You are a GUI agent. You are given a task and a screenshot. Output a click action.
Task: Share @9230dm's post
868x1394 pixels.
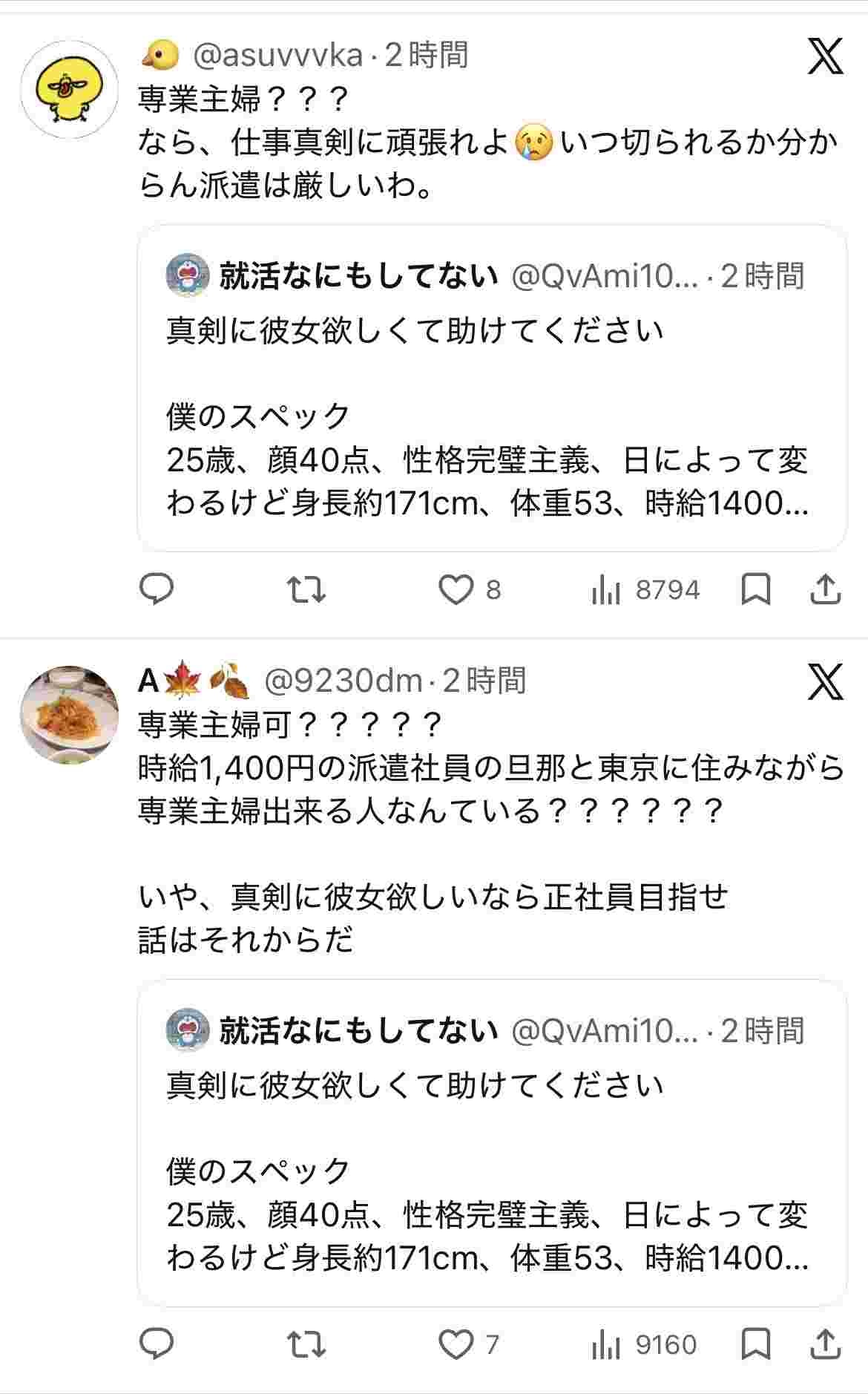tap(825, 1344)
